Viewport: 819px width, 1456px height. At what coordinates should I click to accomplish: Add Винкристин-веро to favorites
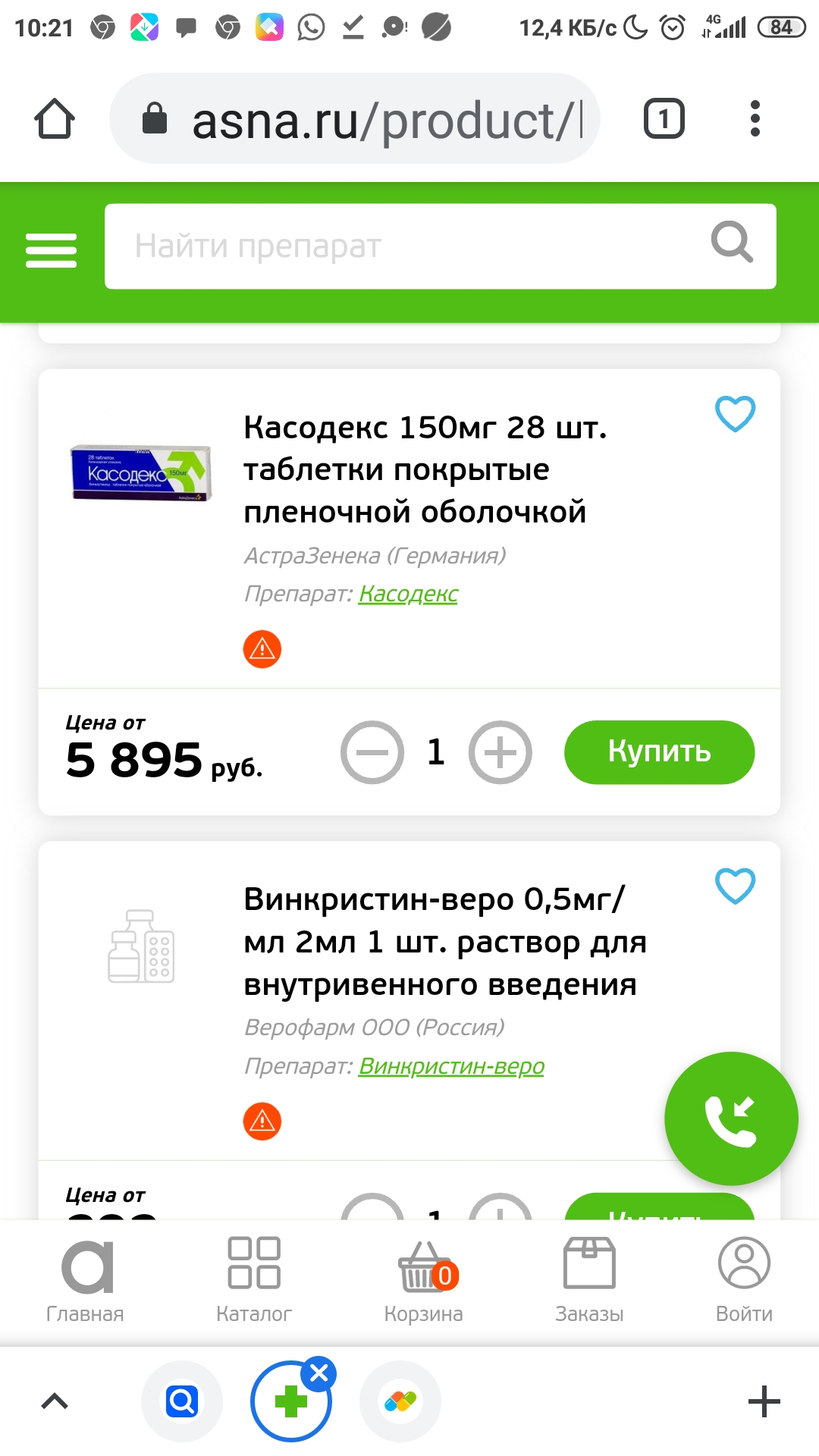pyautogui.click(x=735, y=886)
